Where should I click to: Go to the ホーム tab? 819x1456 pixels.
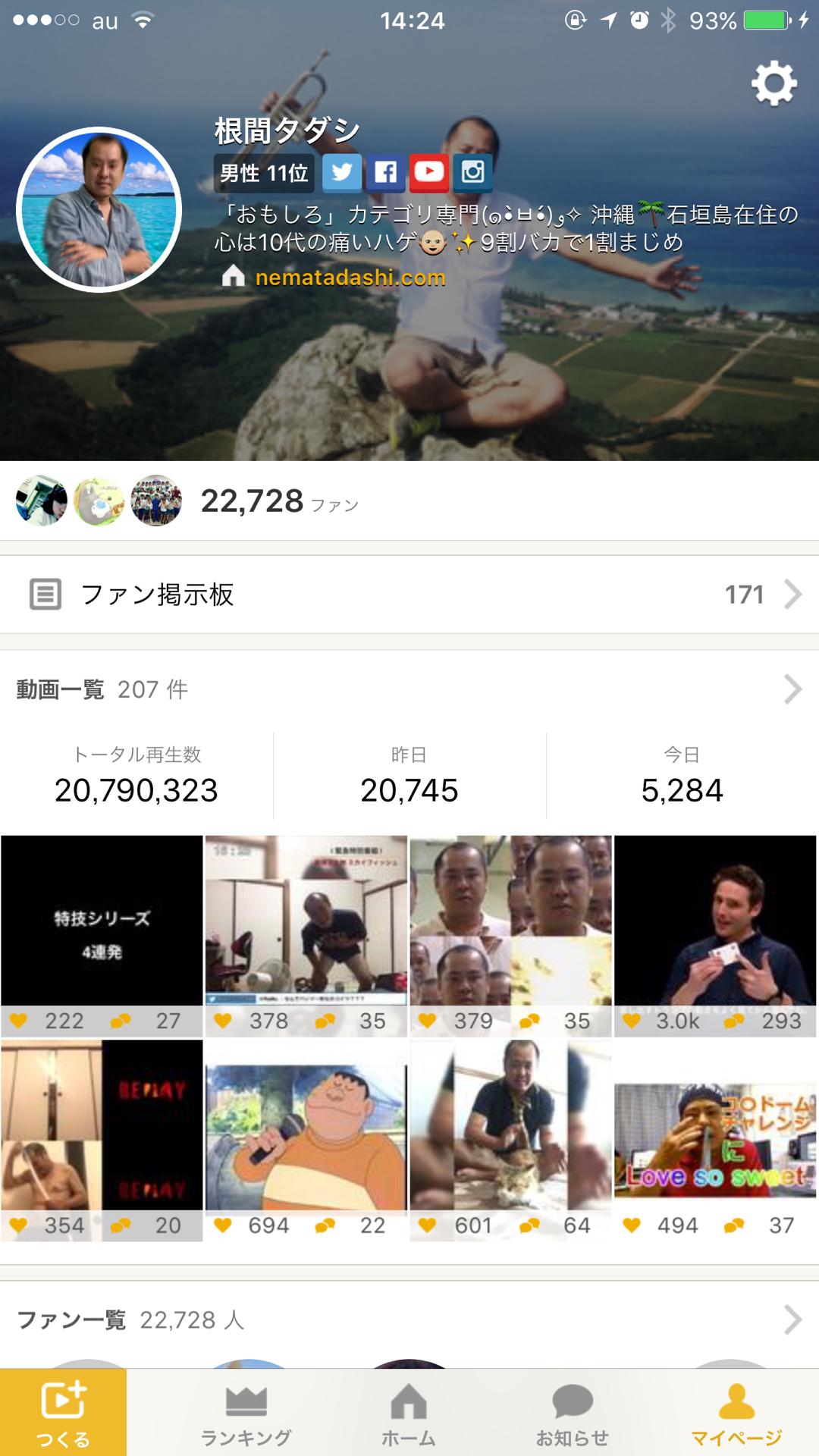409,1414
